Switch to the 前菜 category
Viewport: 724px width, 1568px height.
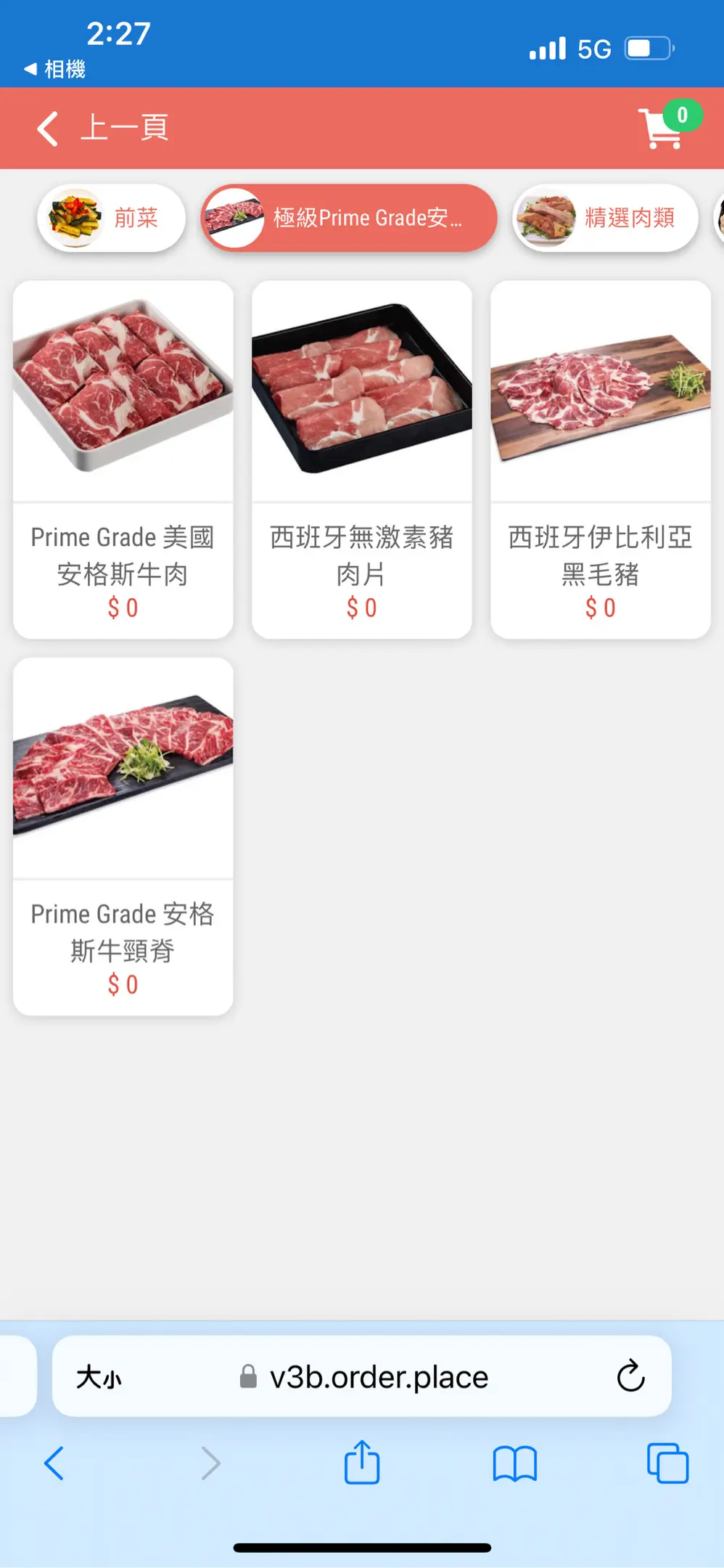[112, 218]
